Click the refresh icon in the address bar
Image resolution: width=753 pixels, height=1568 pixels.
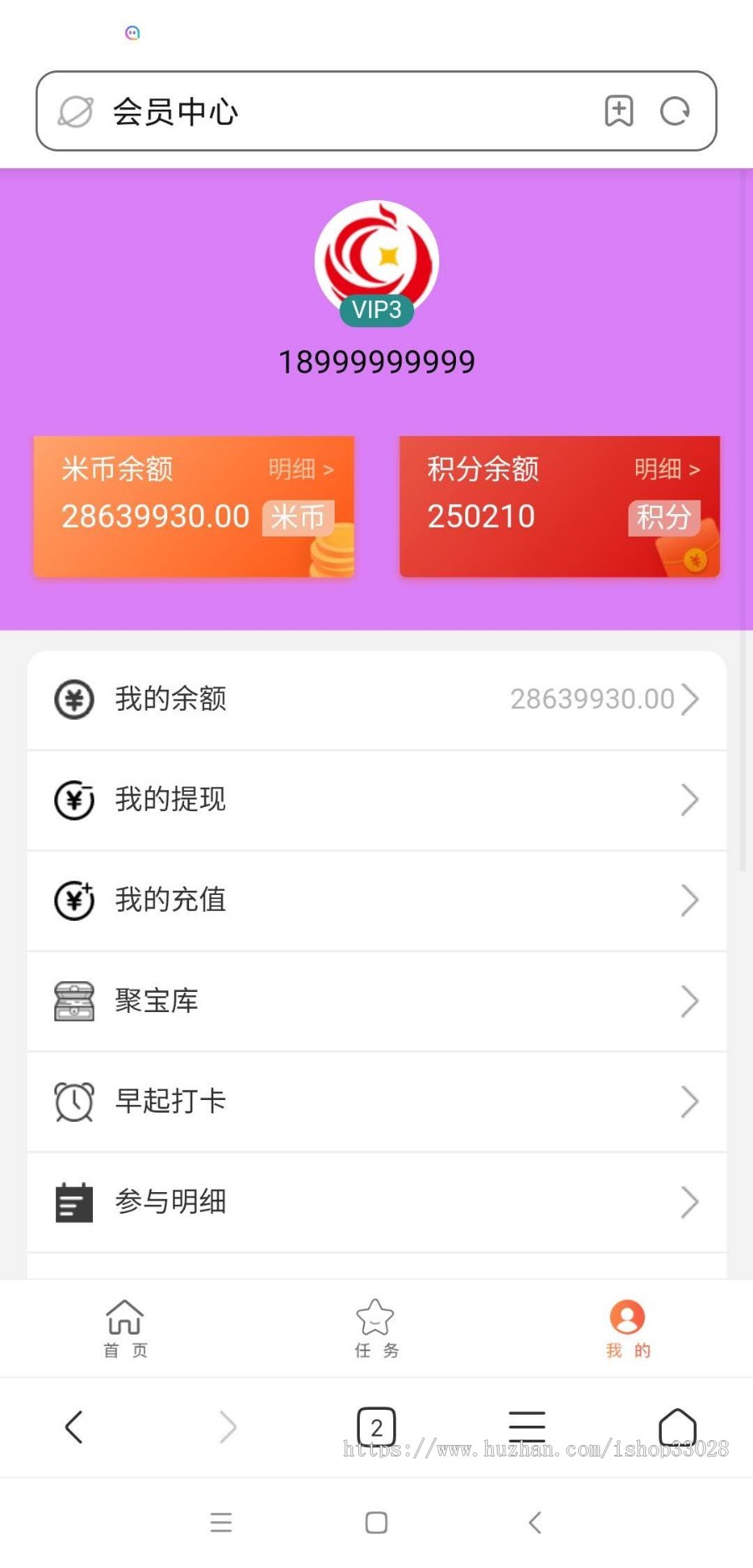pos(674,111)
